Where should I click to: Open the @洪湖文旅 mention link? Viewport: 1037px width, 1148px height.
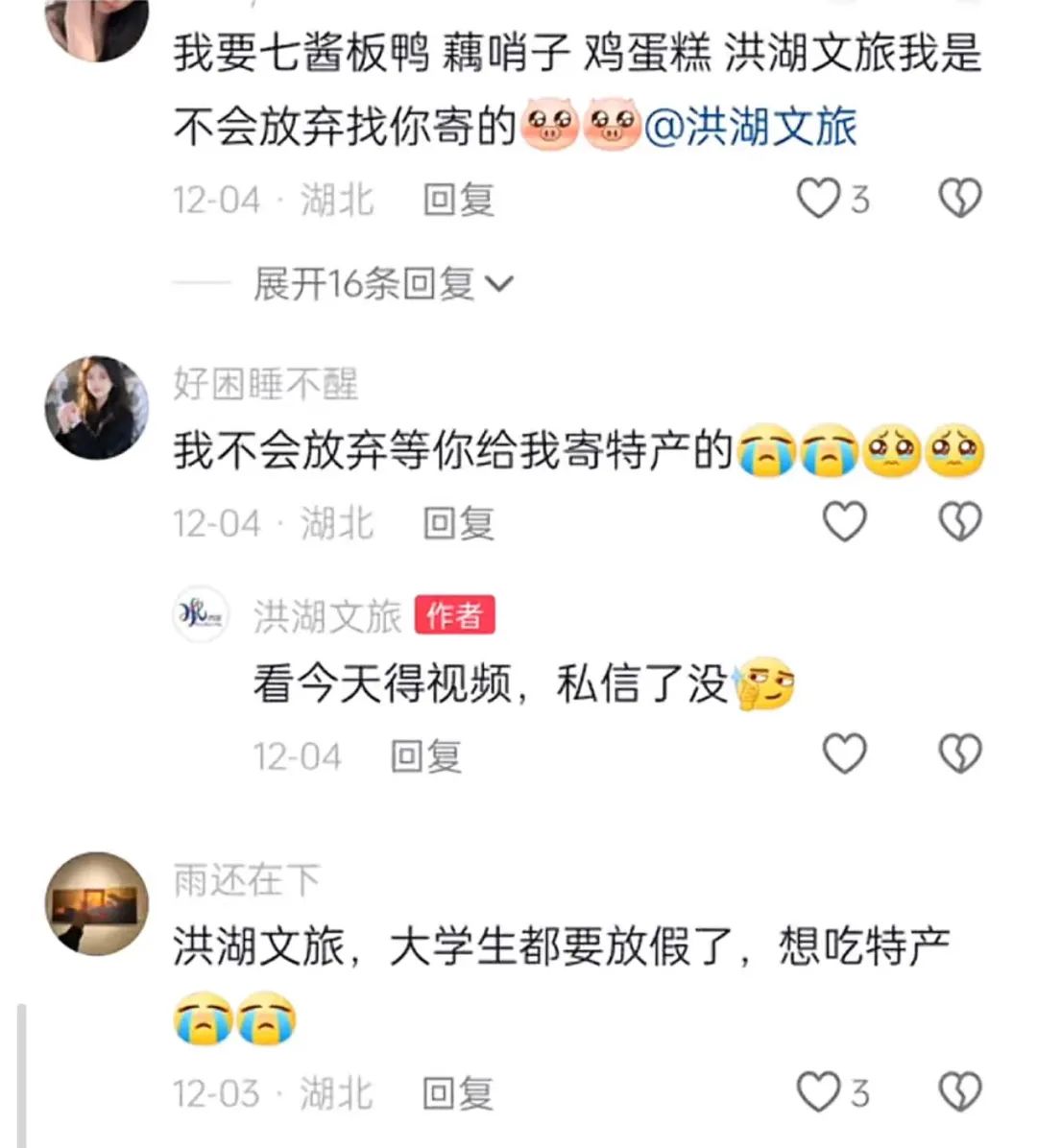pyautogui.click(x=751, y=128)
